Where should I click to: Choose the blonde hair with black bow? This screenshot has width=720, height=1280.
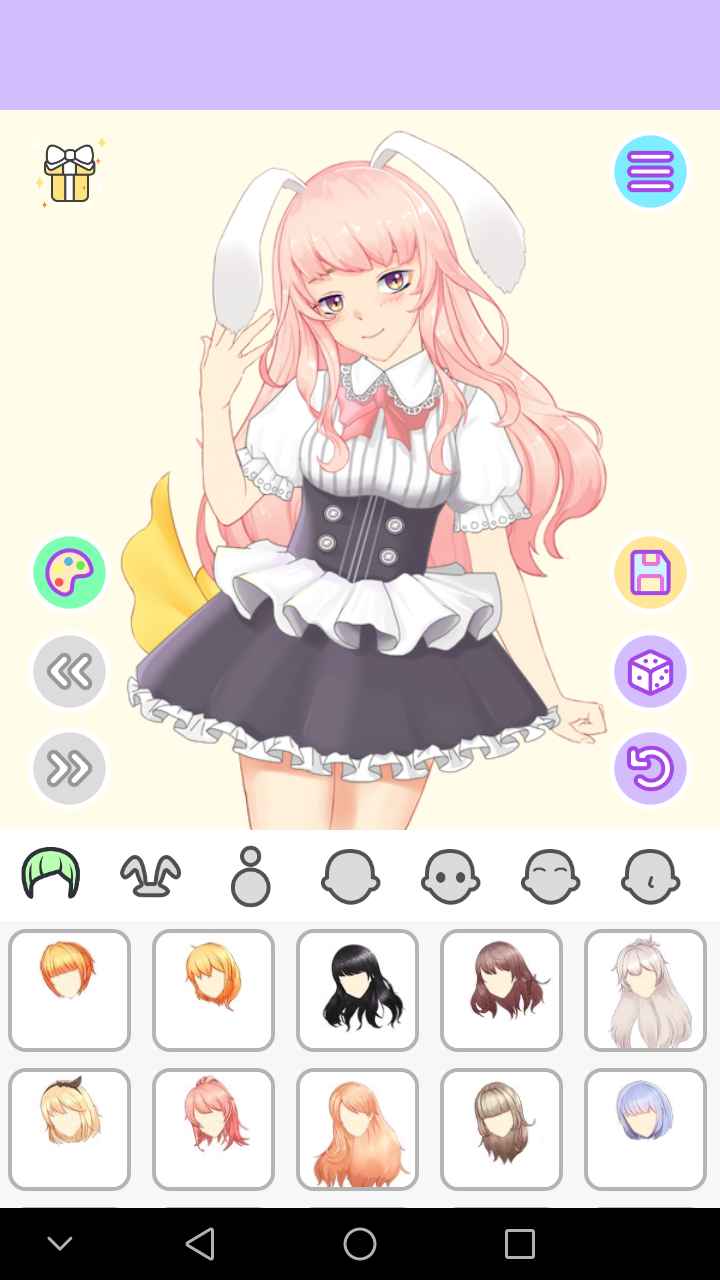[69, 1128]
